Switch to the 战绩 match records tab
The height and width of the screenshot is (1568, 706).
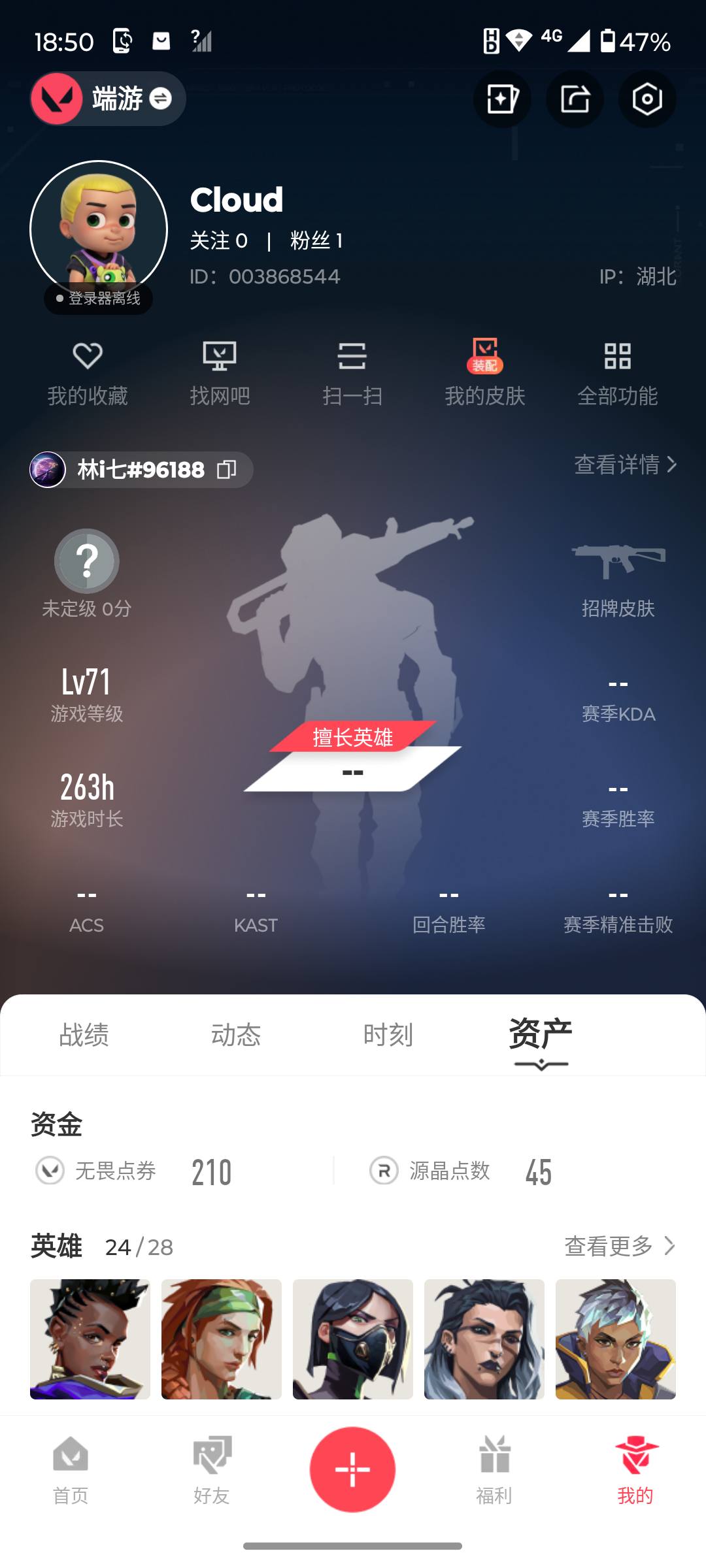[x=82, y=1034]
